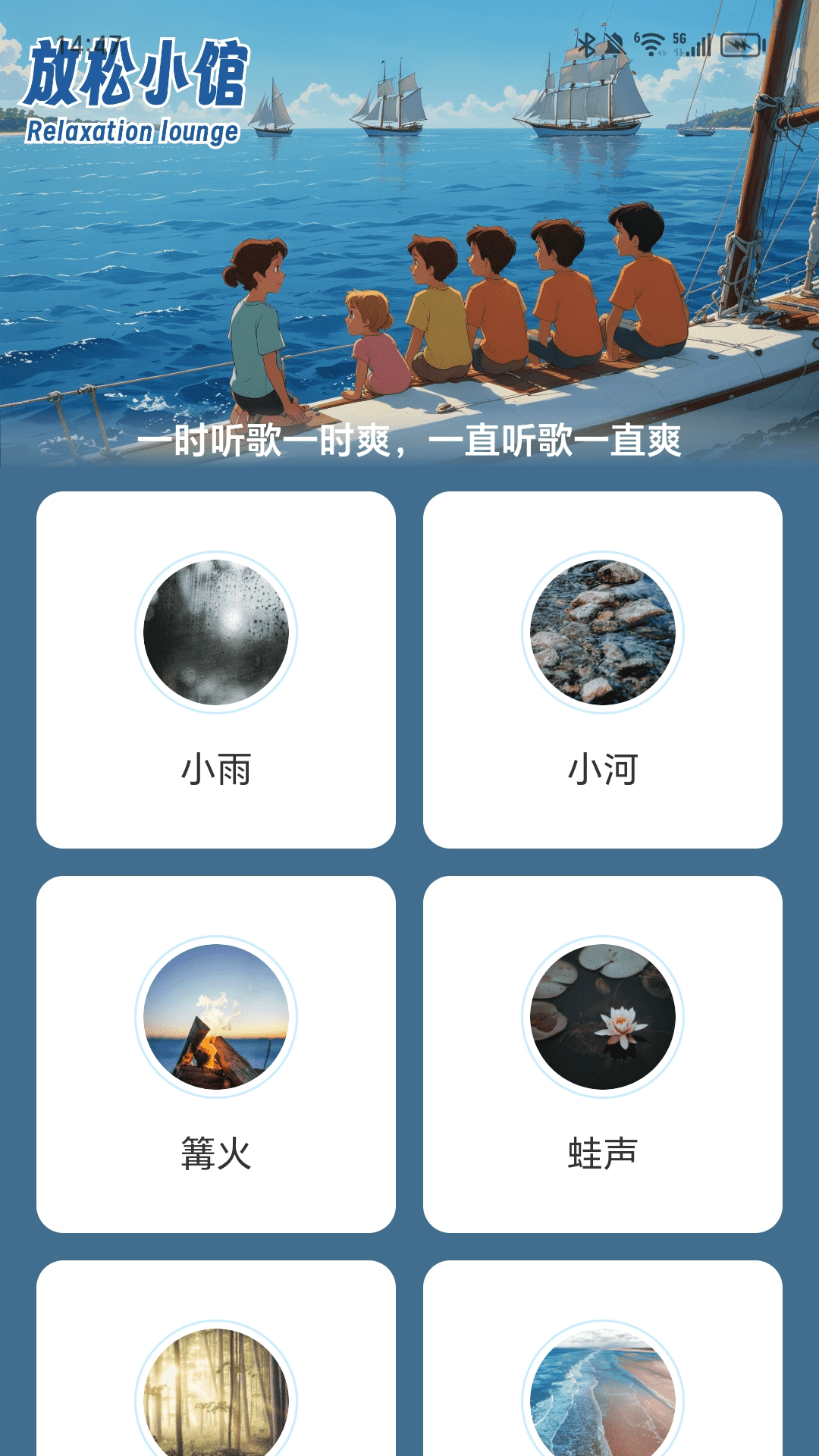819x1456 pixels.
Task: Choose the 蛙声 frog sound card
Action: (x=602, y=1053)
